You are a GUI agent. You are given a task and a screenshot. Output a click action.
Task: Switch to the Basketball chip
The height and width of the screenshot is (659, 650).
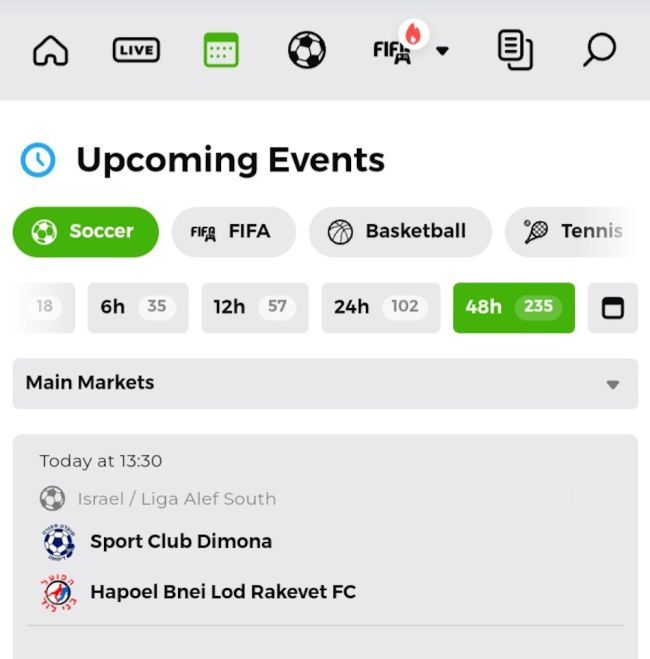click(399, 232)
